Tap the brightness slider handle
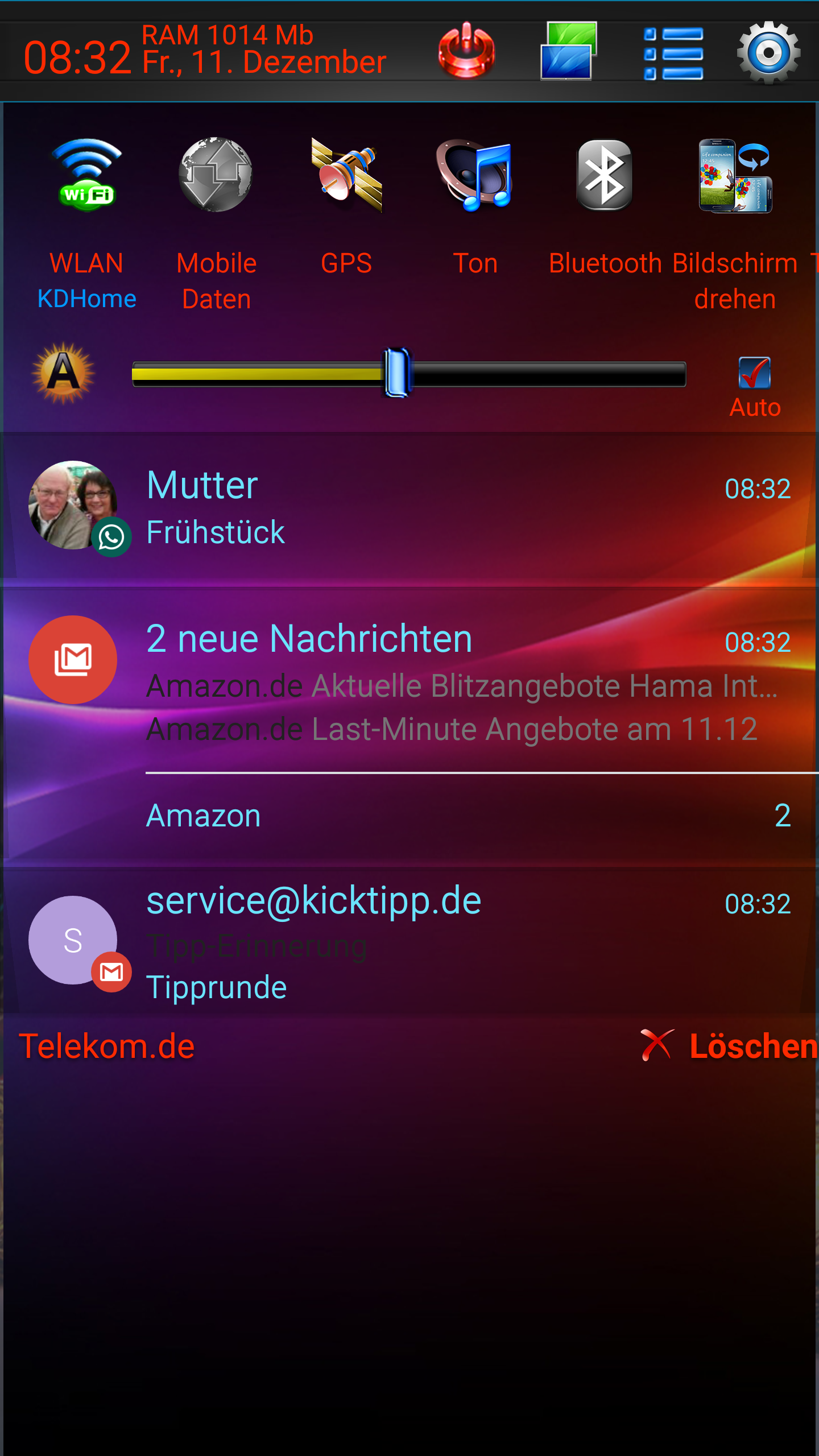 (x=397, y=373)
